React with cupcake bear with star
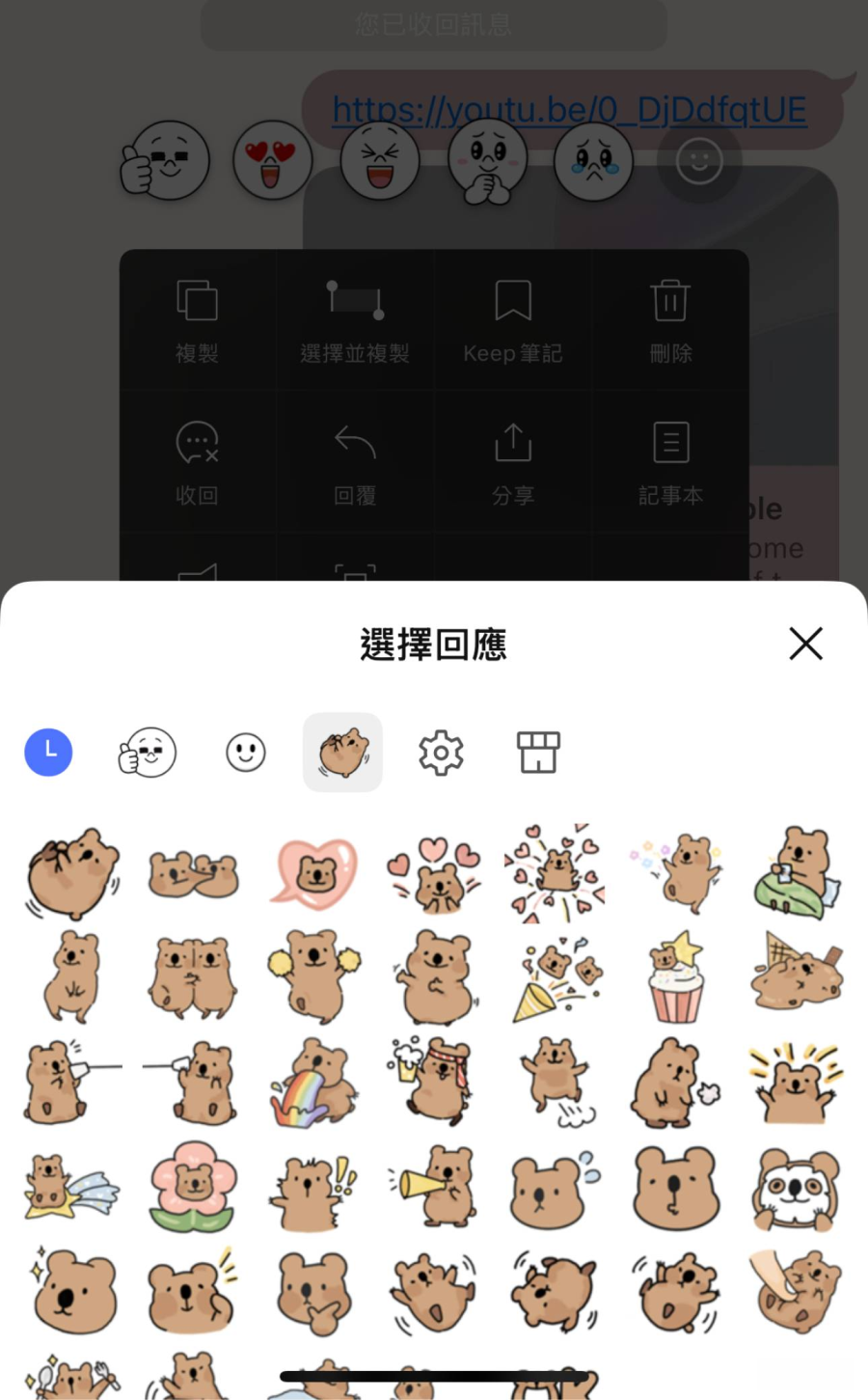 coord(675,976)
